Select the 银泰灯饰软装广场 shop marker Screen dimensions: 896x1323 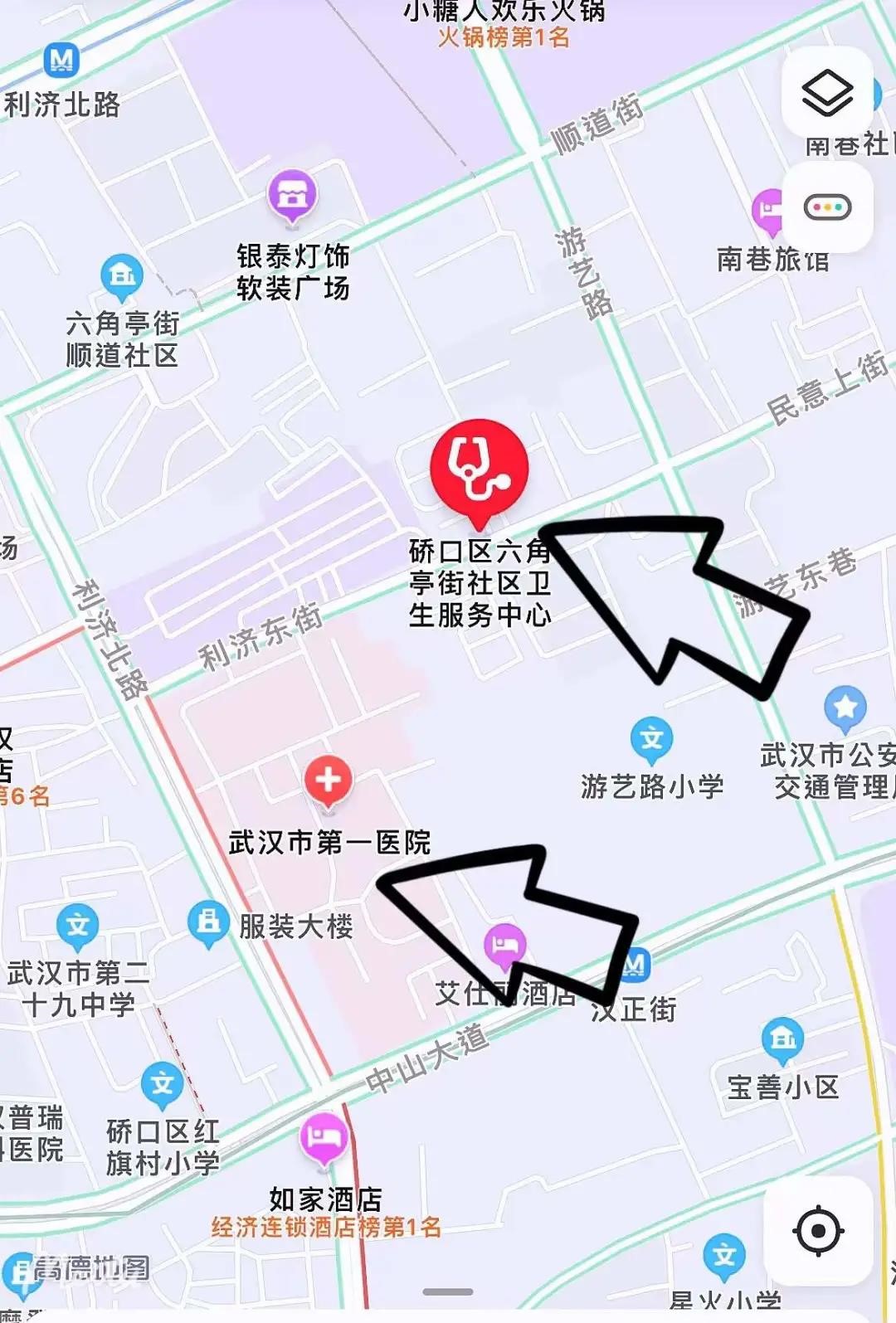coord(292,196)
